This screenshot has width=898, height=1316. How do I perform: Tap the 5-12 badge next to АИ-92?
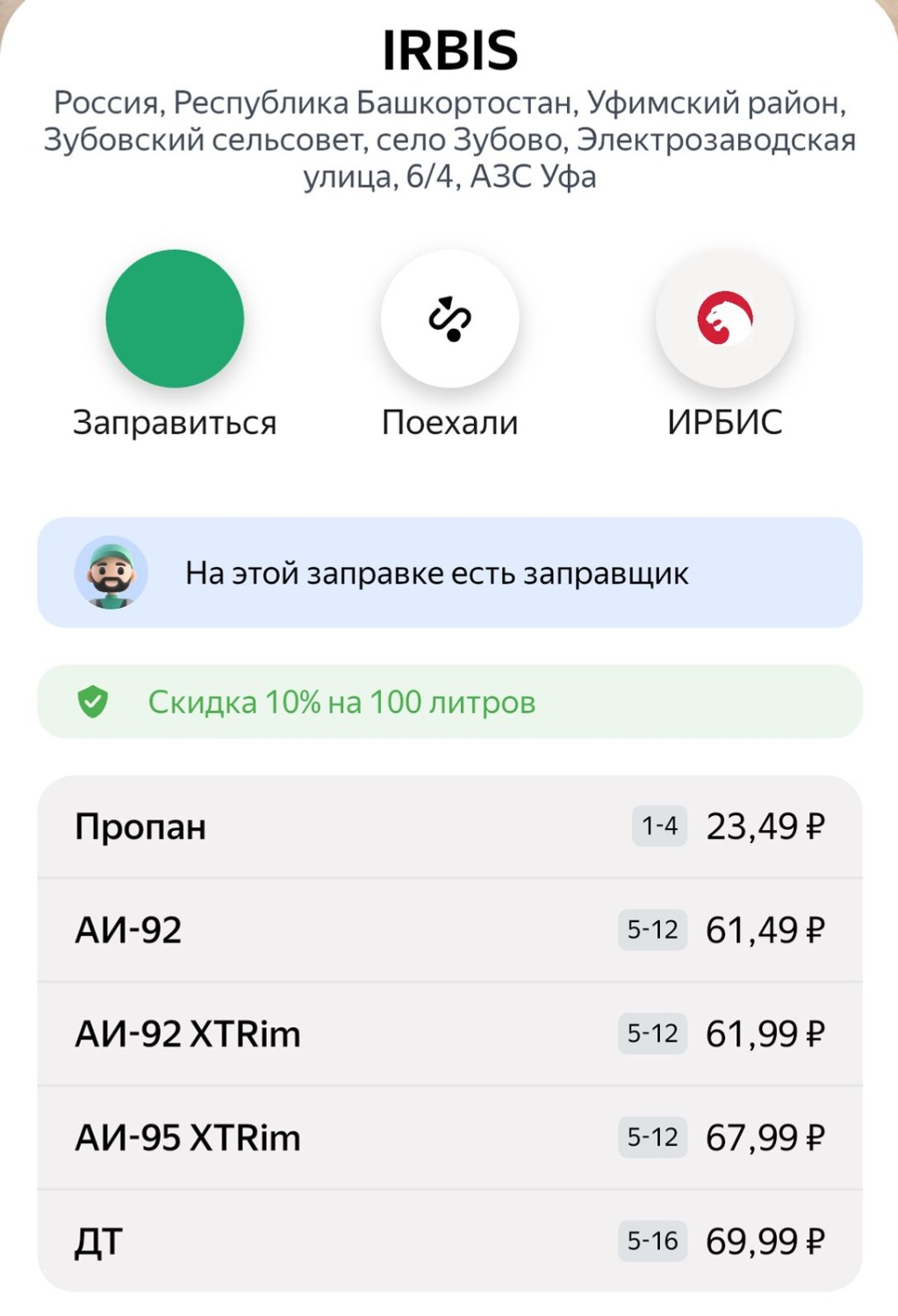point(652,929)
